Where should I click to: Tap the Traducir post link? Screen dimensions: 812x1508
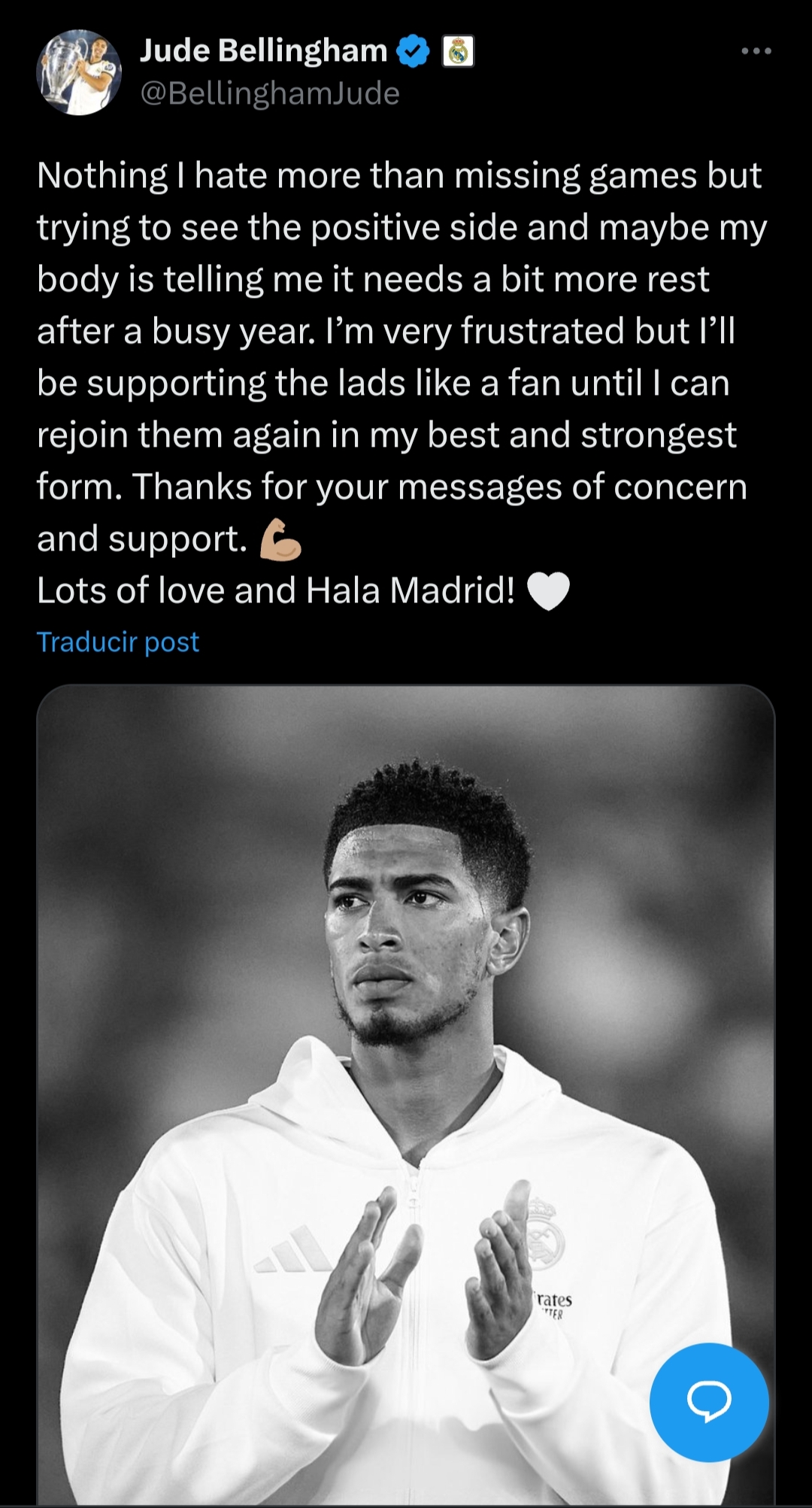118,642
